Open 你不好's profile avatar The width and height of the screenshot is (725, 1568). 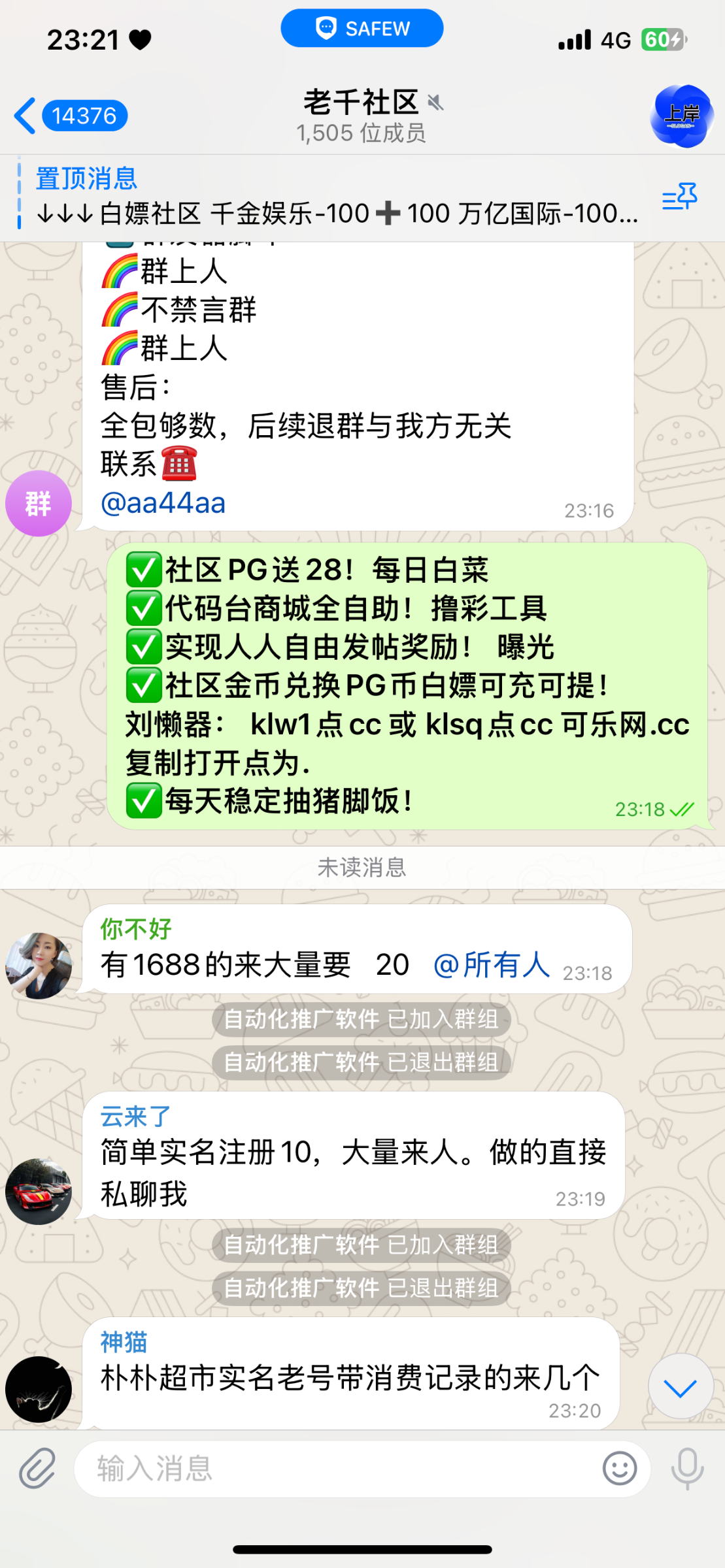pos(39,966)
